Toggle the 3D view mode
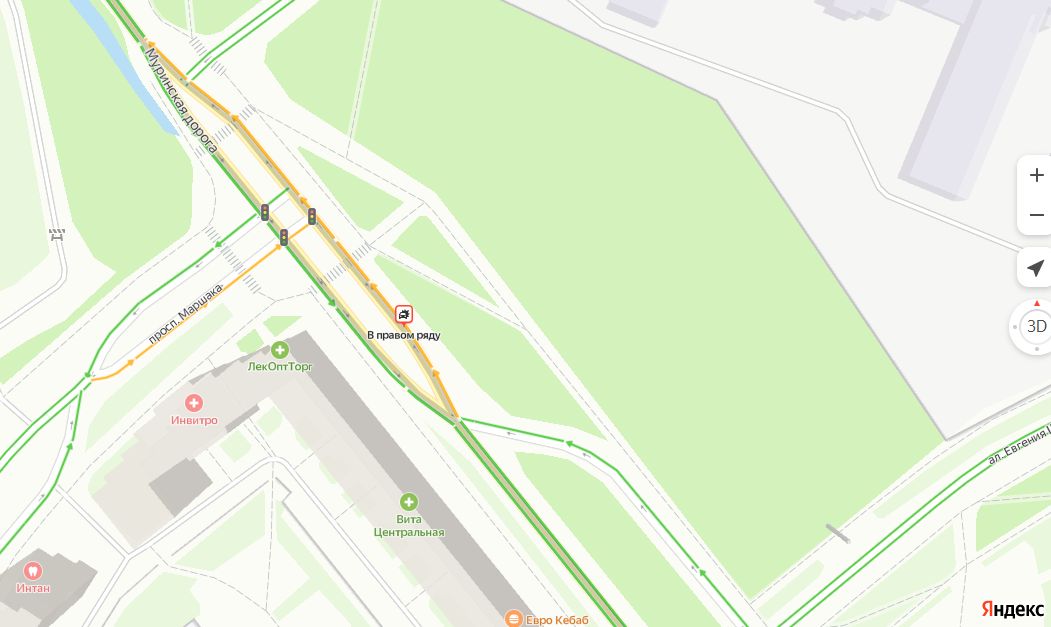 [1036, 326]
